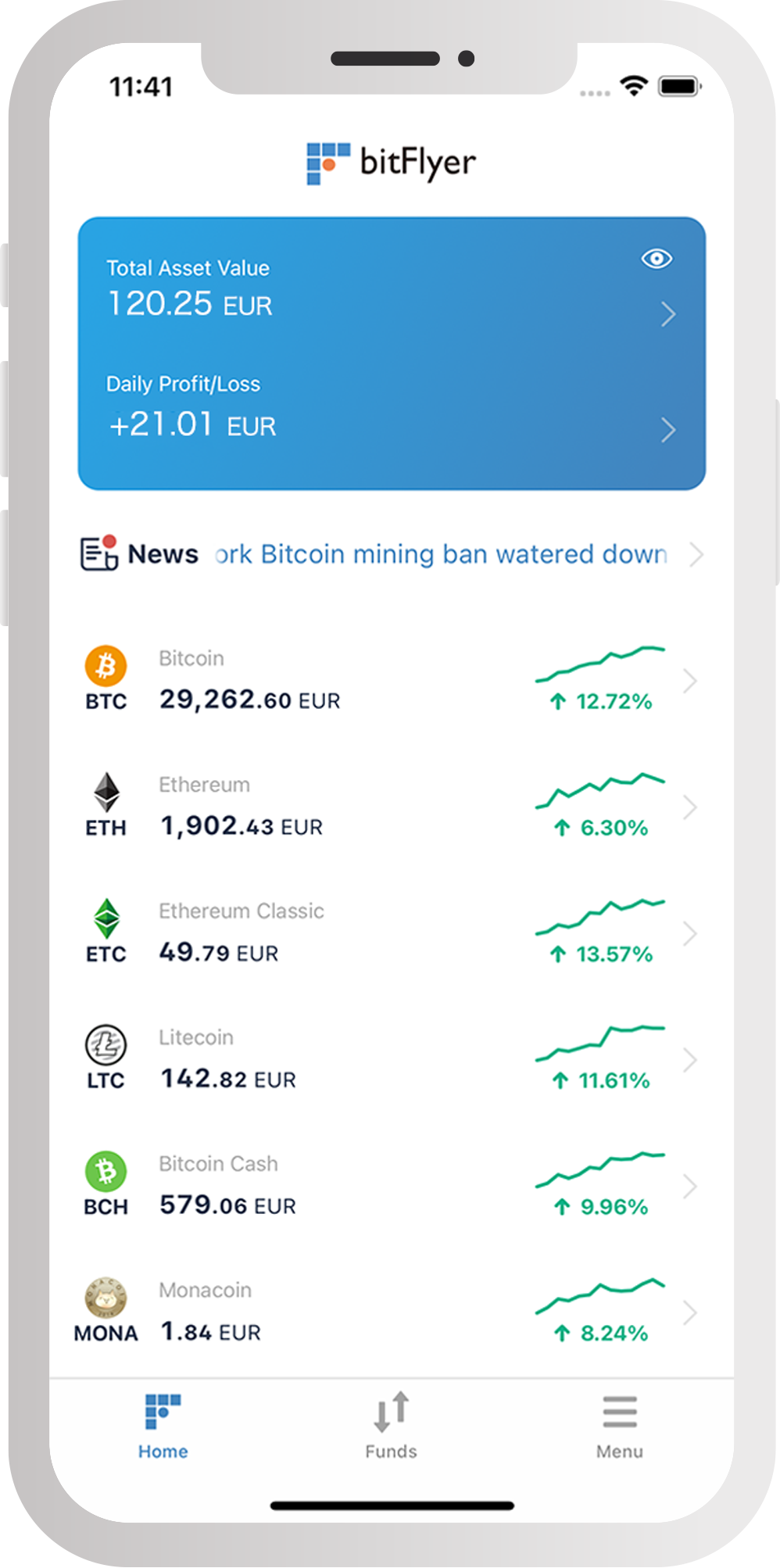
Task: Select the Ethereum Classic ETC icon
Action: coord(106,920)
